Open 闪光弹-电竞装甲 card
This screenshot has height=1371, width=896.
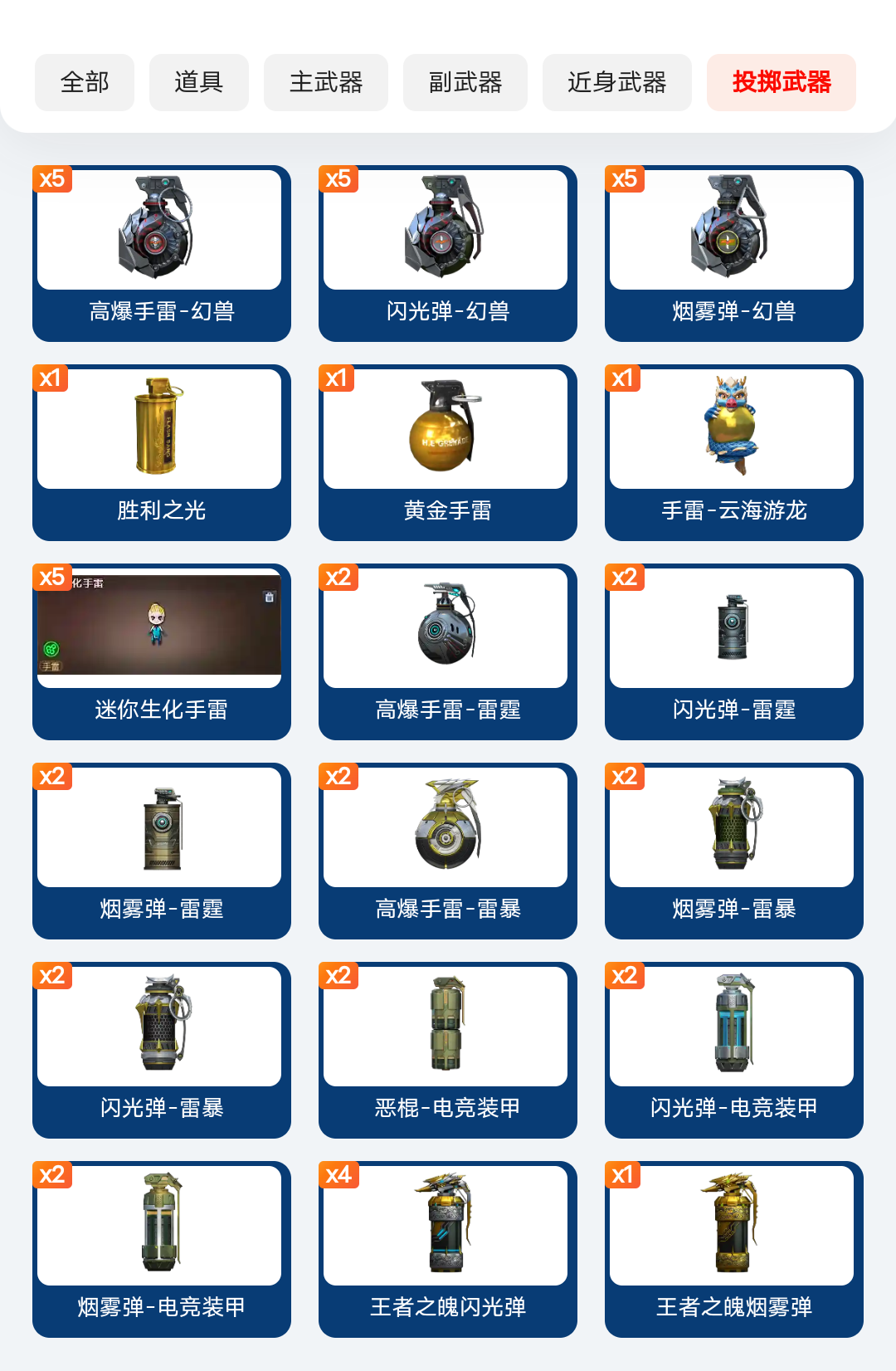pyautogui.click(x=734, y=1050)
